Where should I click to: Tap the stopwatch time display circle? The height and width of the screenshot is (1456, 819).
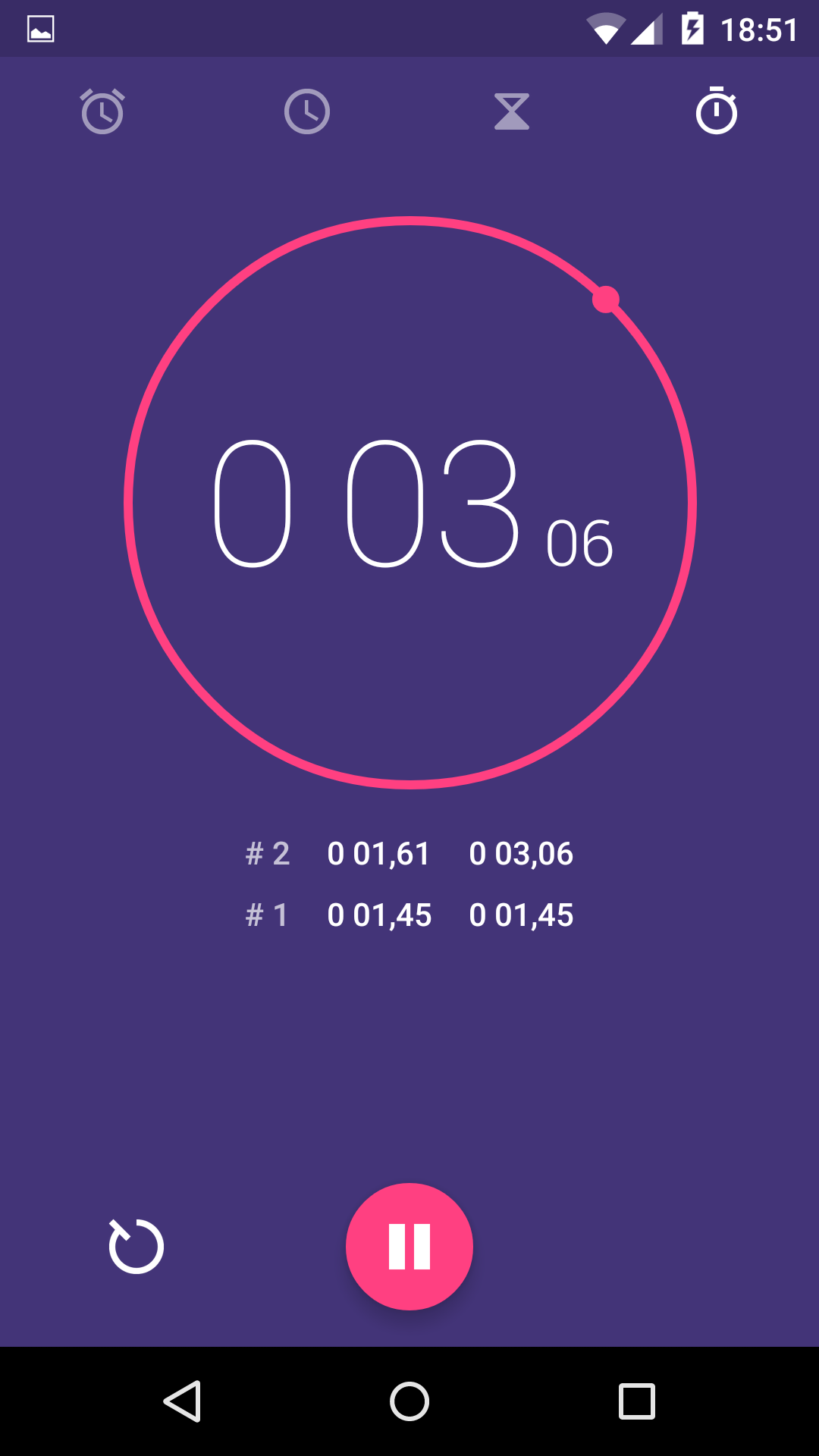[x=410, y=503]
